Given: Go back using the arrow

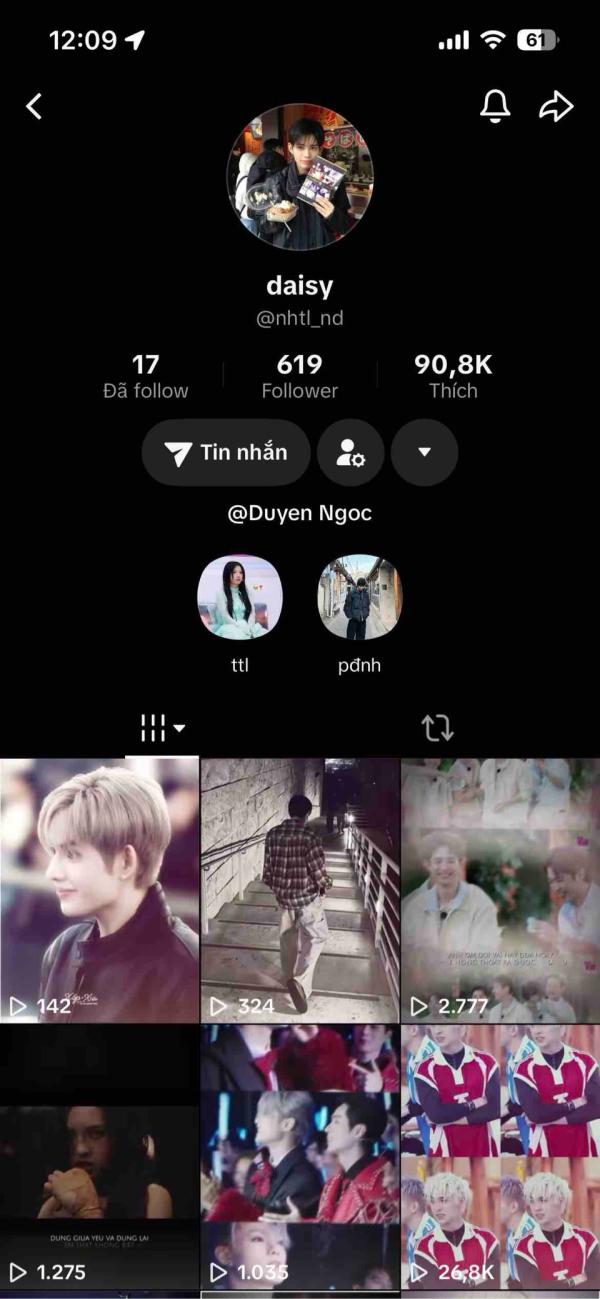Looking at the screenshot, I should click(35, 106).
